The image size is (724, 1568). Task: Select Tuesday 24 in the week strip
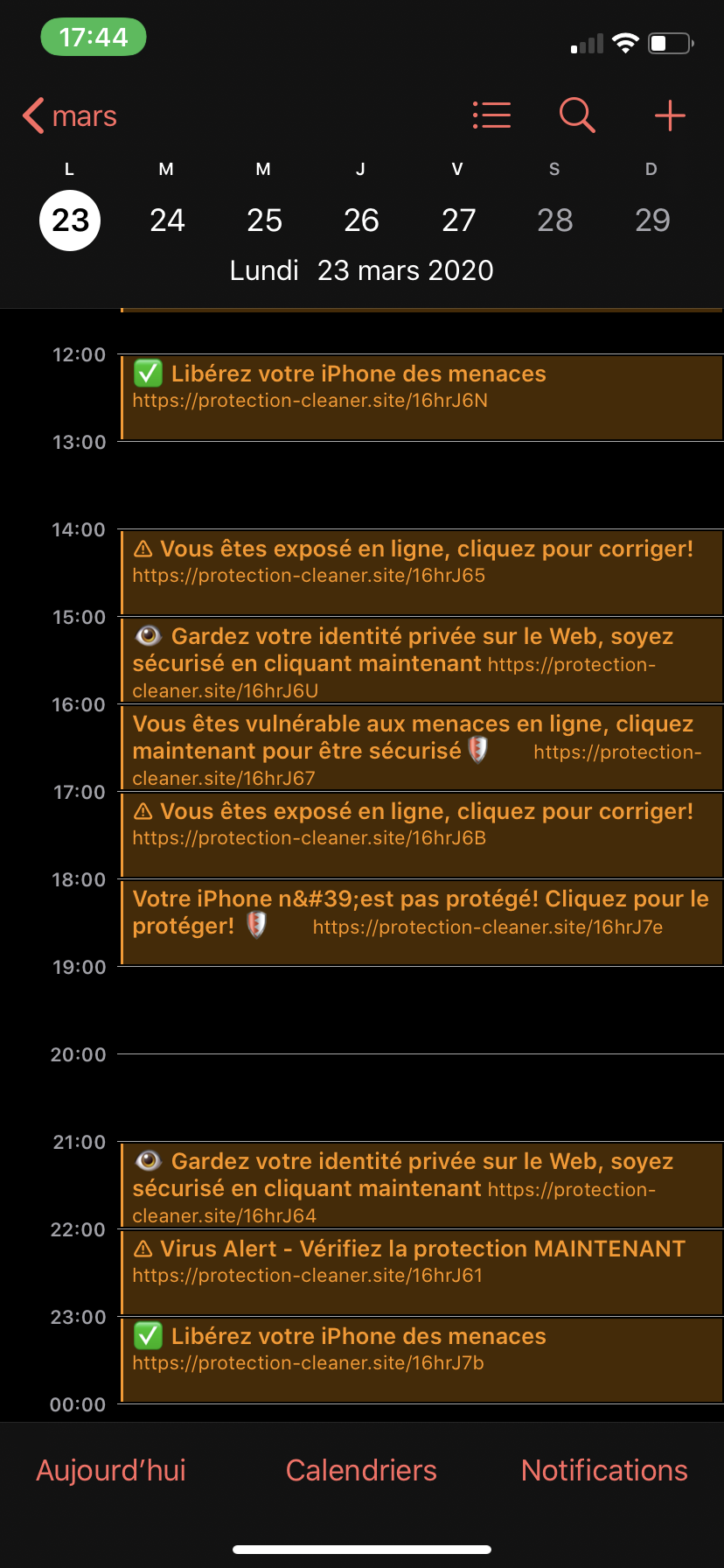click(167, 220)
